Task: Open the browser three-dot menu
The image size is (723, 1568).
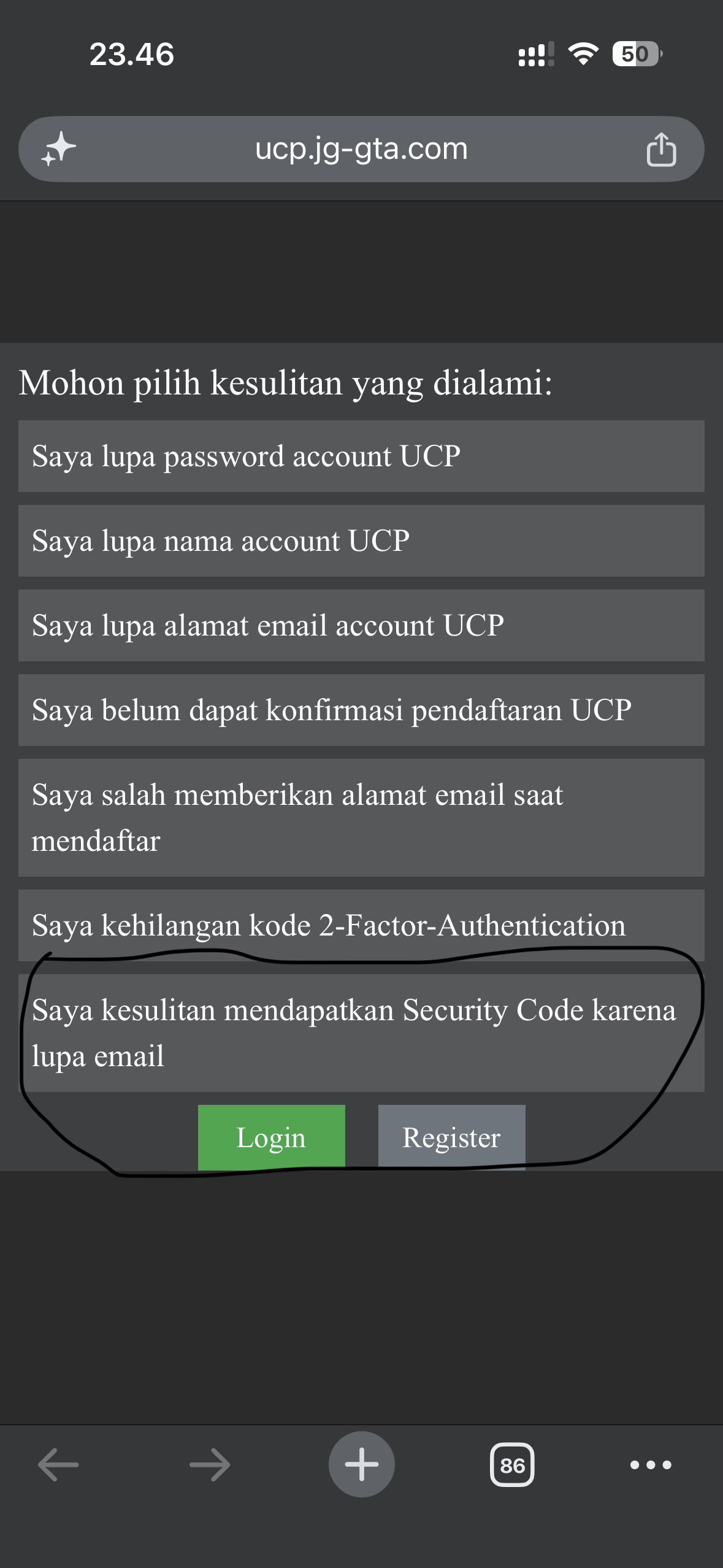Action: pyautogui.click(x=651, y=1465)
